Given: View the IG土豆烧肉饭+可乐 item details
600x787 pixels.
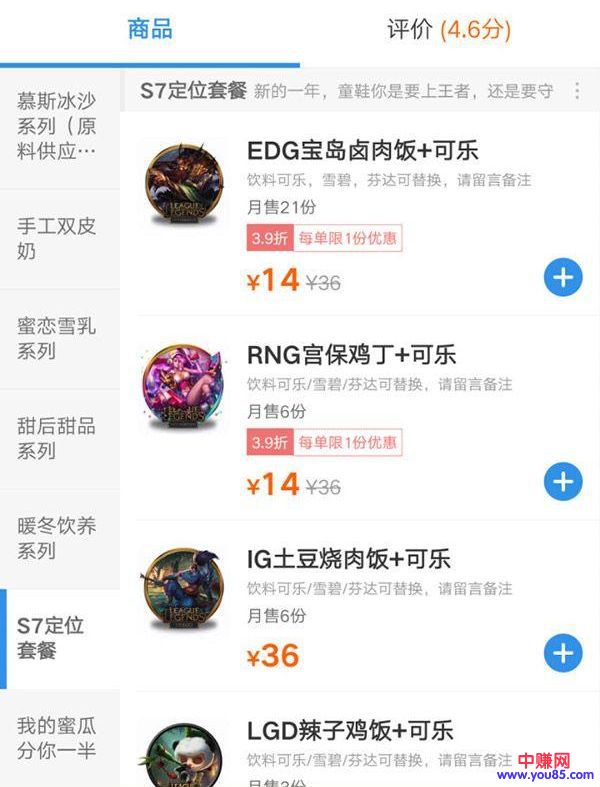Looking at the screenshot, I should click(348, 559).
